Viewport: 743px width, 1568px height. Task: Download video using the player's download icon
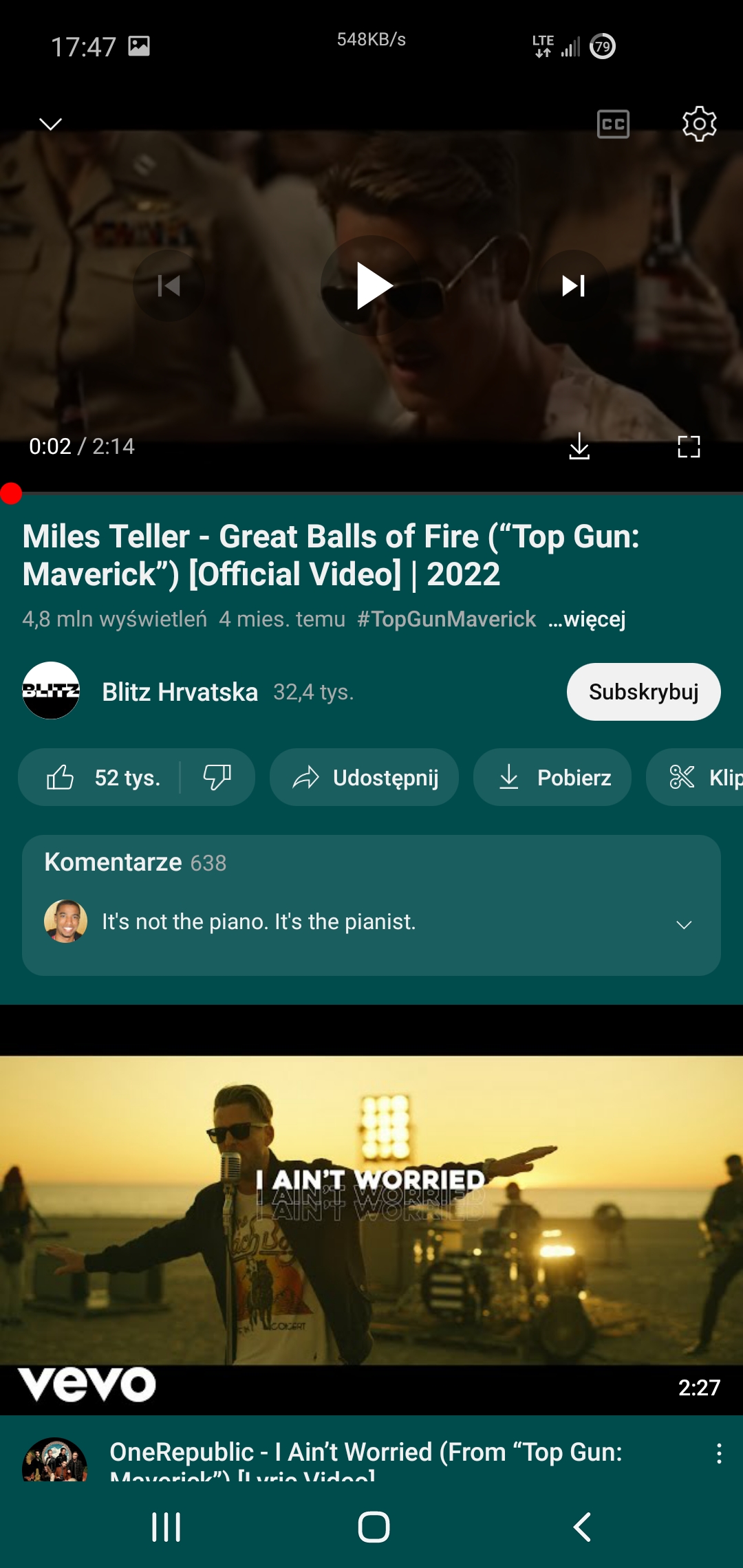click(x=579, y=446)
